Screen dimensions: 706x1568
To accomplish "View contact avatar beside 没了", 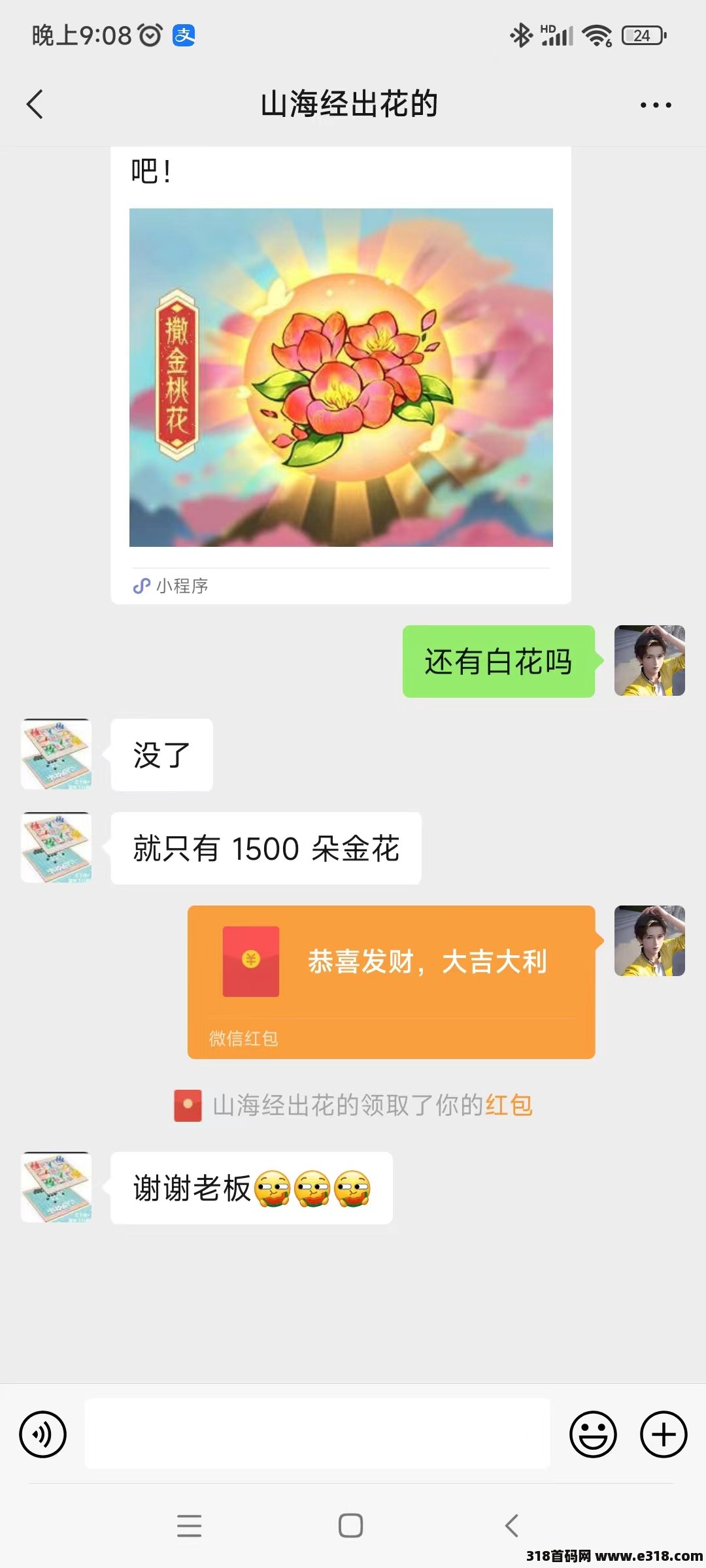I will click(x=57, y=755).
